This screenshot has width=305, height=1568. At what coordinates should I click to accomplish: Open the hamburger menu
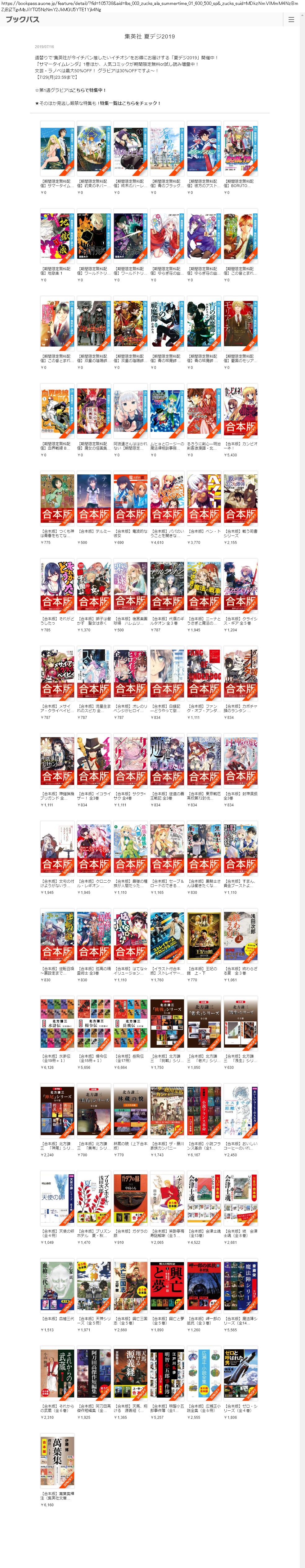pos(291,20)
